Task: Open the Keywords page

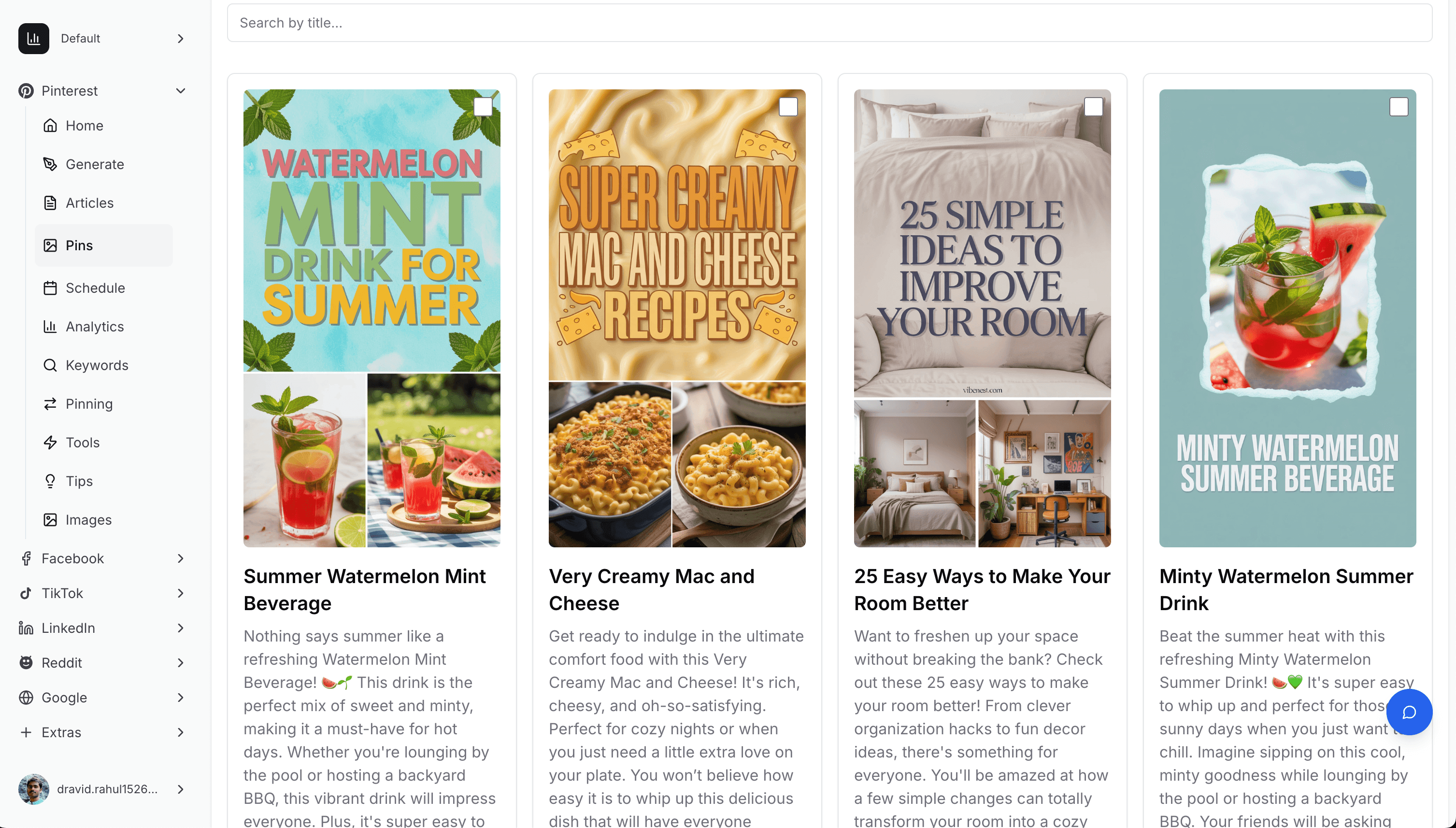Action: click(x=97, y=365)
